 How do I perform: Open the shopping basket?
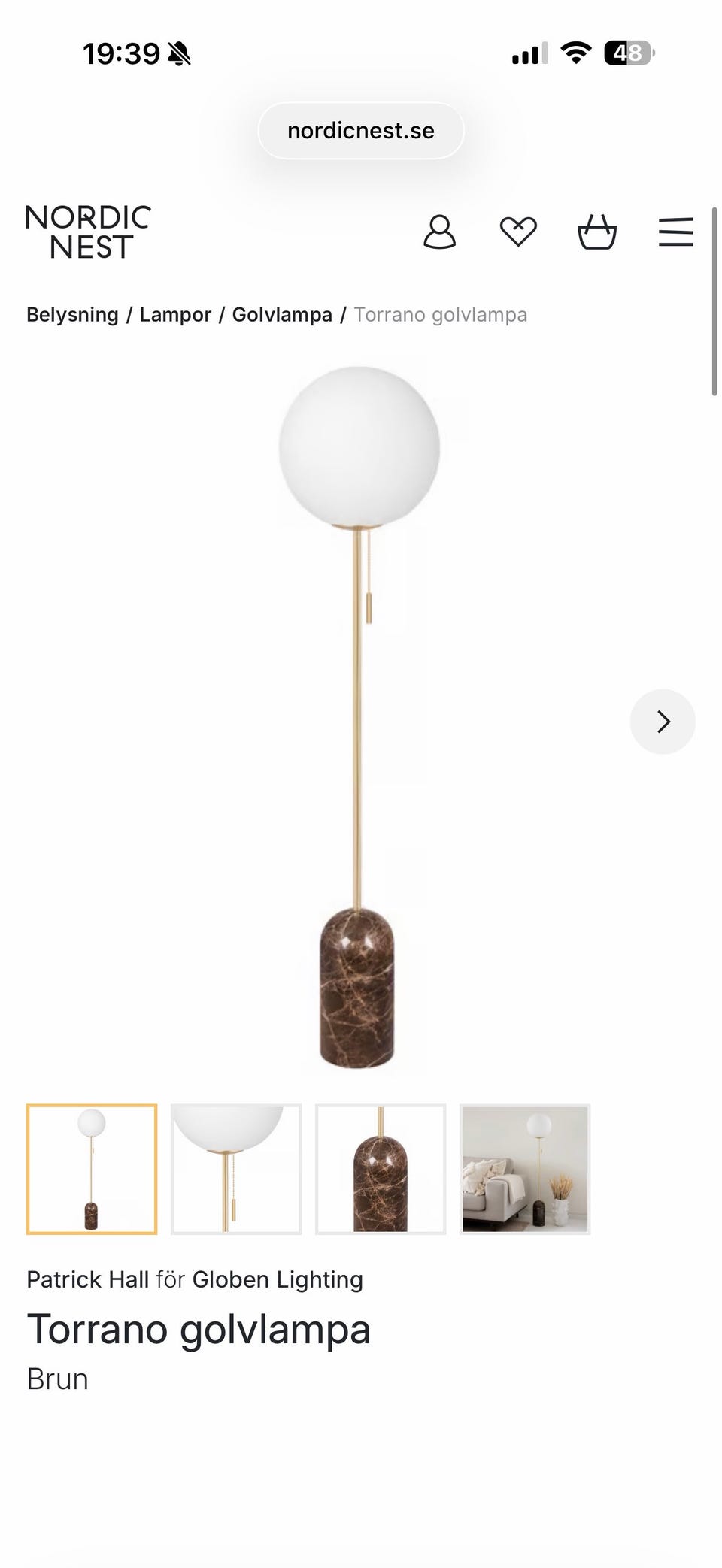point(597,232)
